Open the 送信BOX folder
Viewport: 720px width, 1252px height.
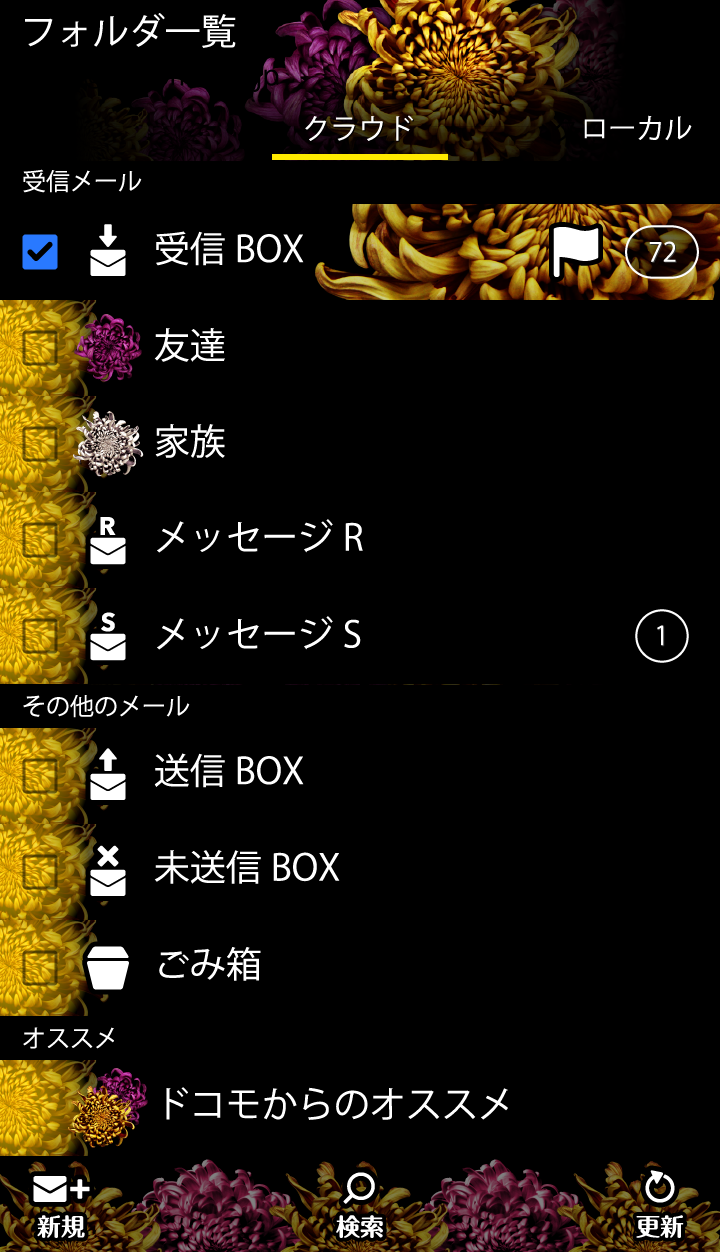(x=229, y=771)
